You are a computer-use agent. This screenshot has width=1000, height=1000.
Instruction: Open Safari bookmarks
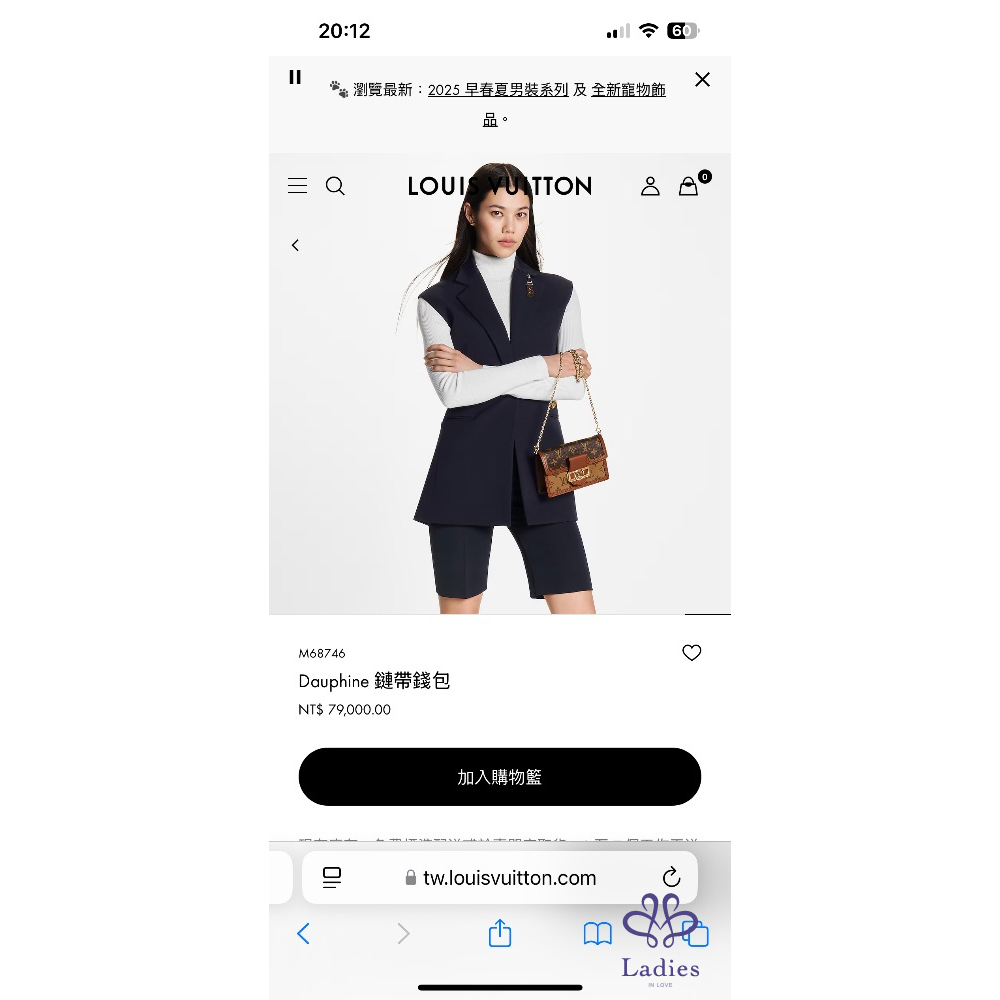pyautogui.click(x=597, y=934)
